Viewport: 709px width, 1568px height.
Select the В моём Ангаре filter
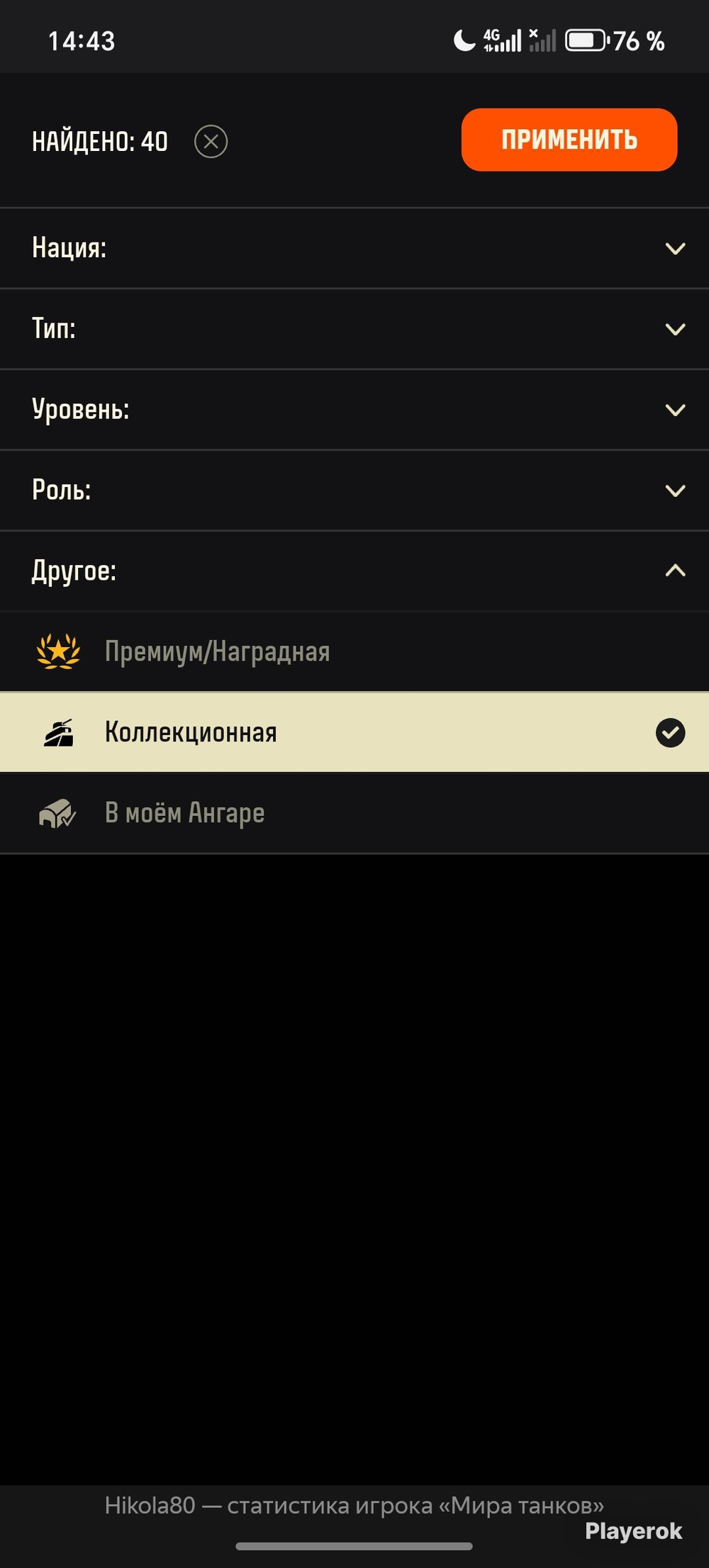pos(354,813)
